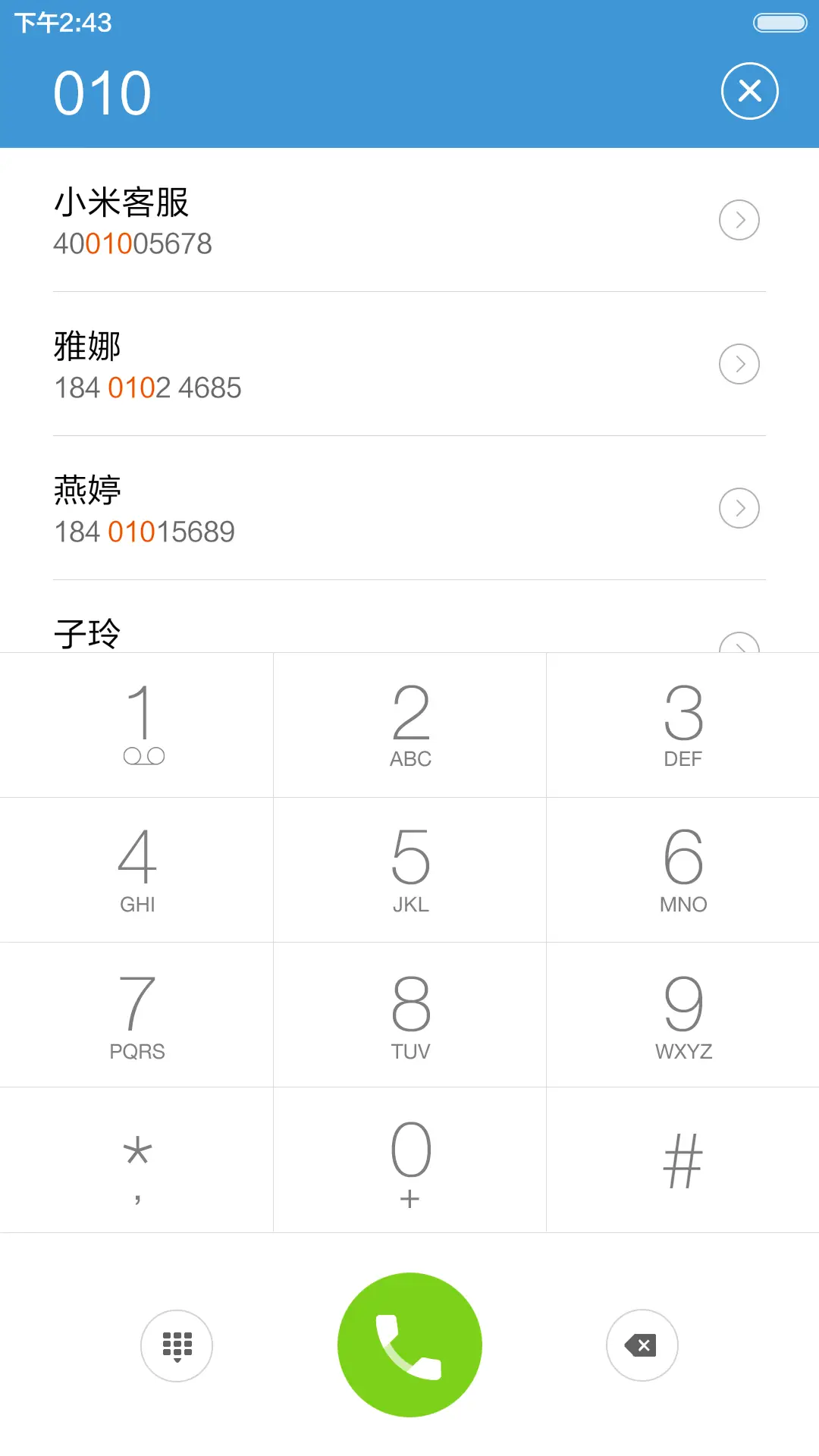Screen dimensions: 819x1456
Task: Tap the backspace icon to delete a digit
Action: tap(642, 1345)
